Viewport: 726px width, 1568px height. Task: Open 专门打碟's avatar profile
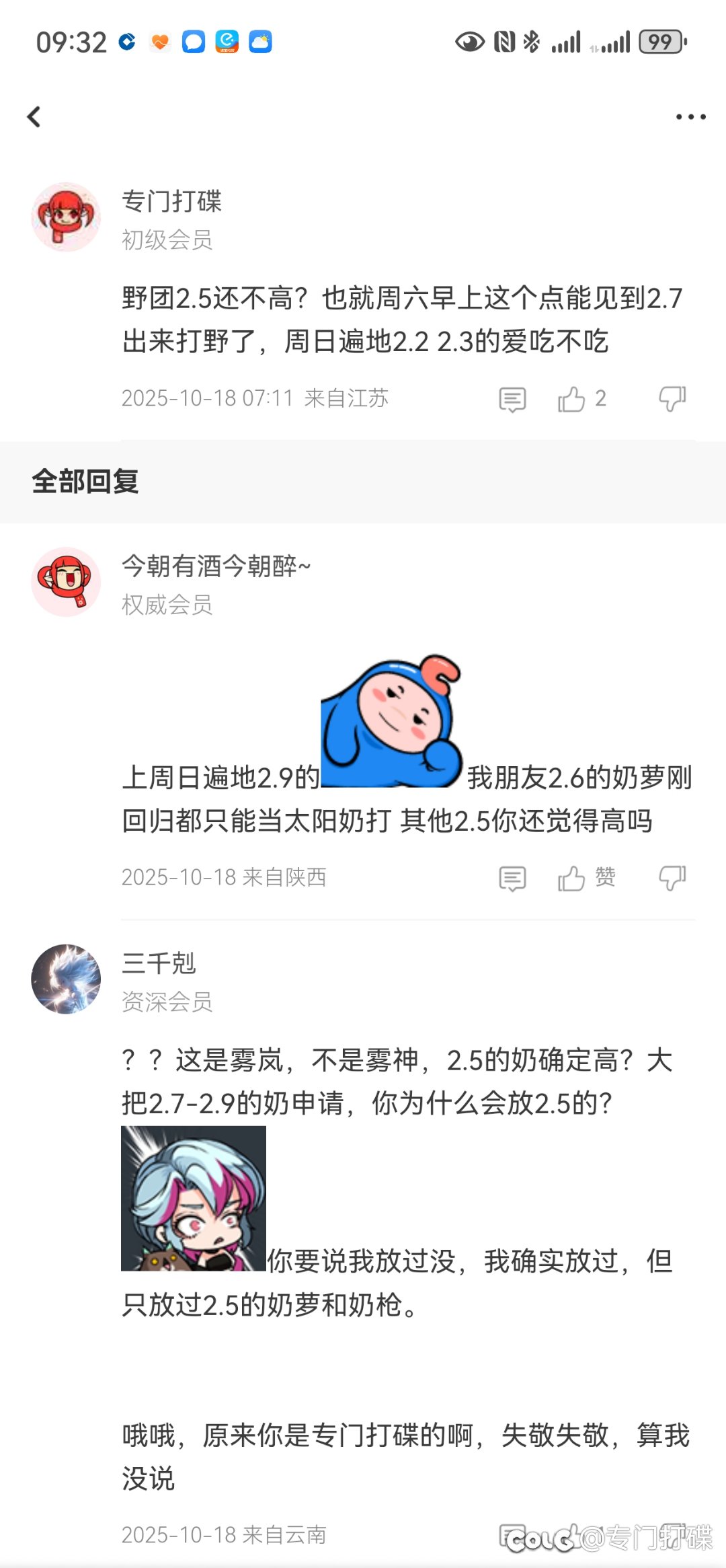(66, 217)
